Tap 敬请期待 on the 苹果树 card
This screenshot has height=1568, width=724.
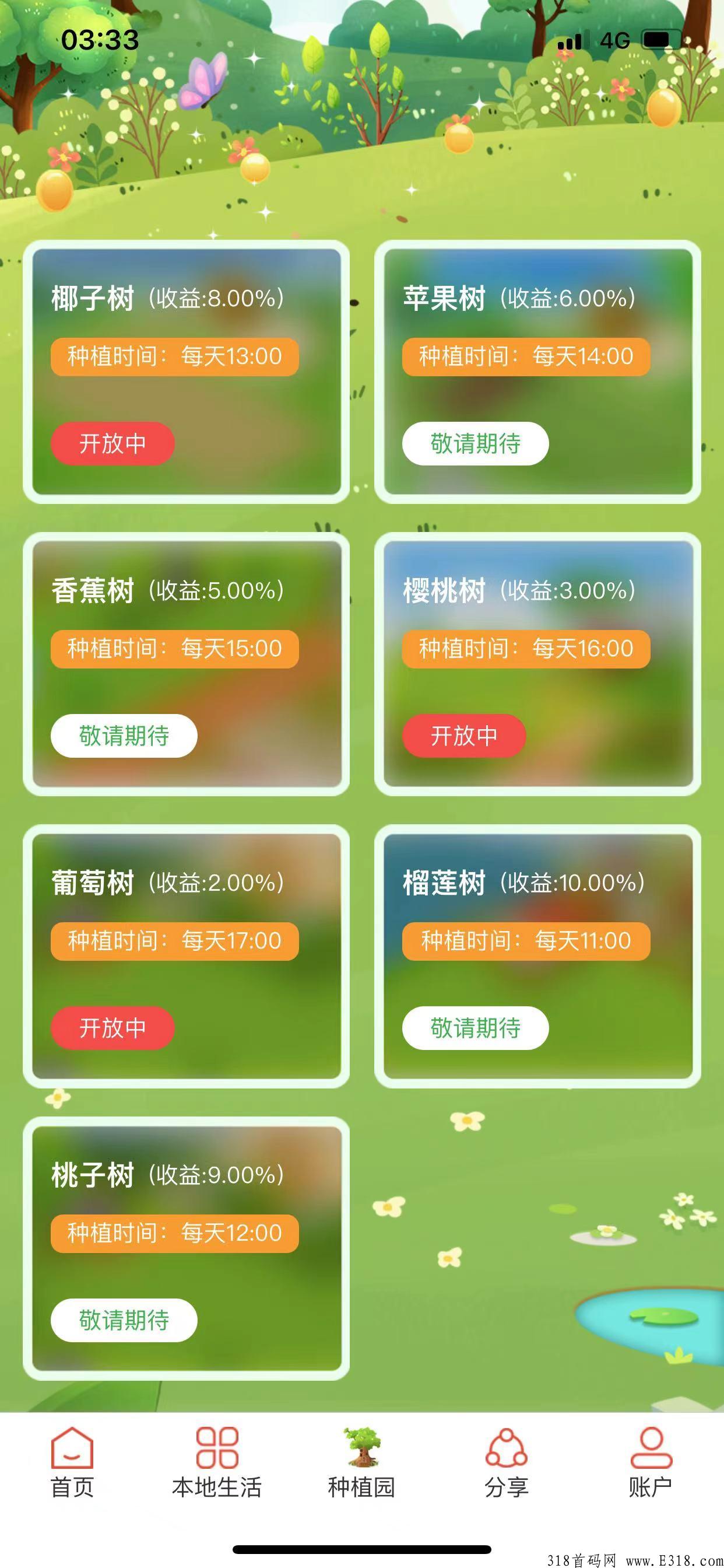[475, 443]
